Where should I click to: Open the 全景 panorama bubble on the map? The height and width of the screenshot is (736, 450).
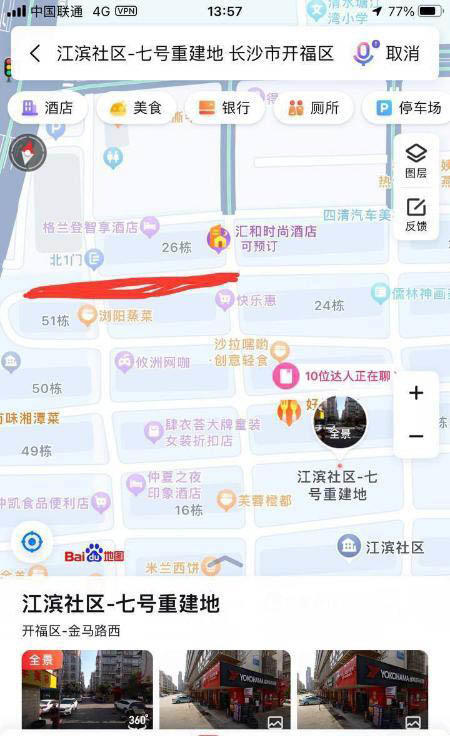click(x=340, y=422)
